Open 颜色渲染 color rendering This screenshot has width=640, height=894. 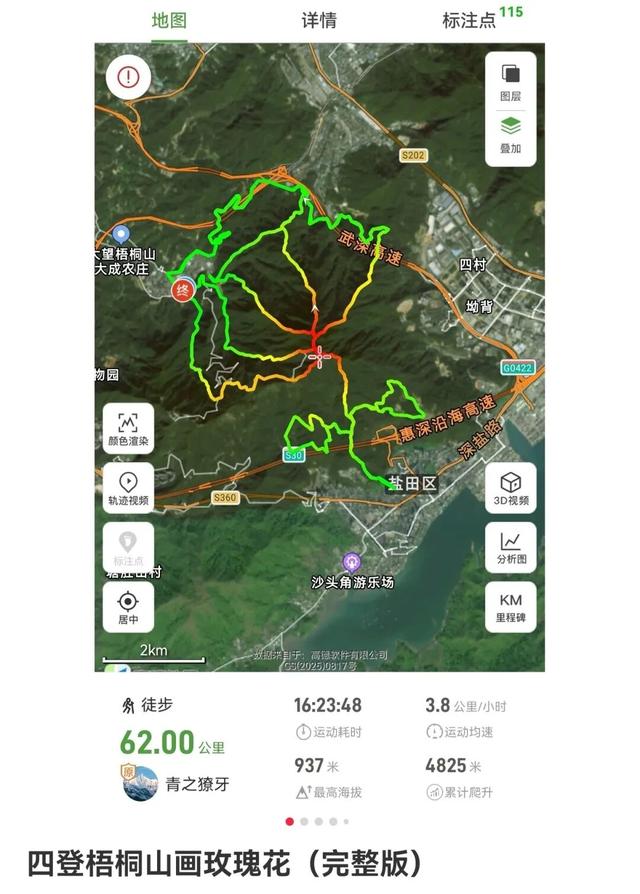(x=128, y=428)
